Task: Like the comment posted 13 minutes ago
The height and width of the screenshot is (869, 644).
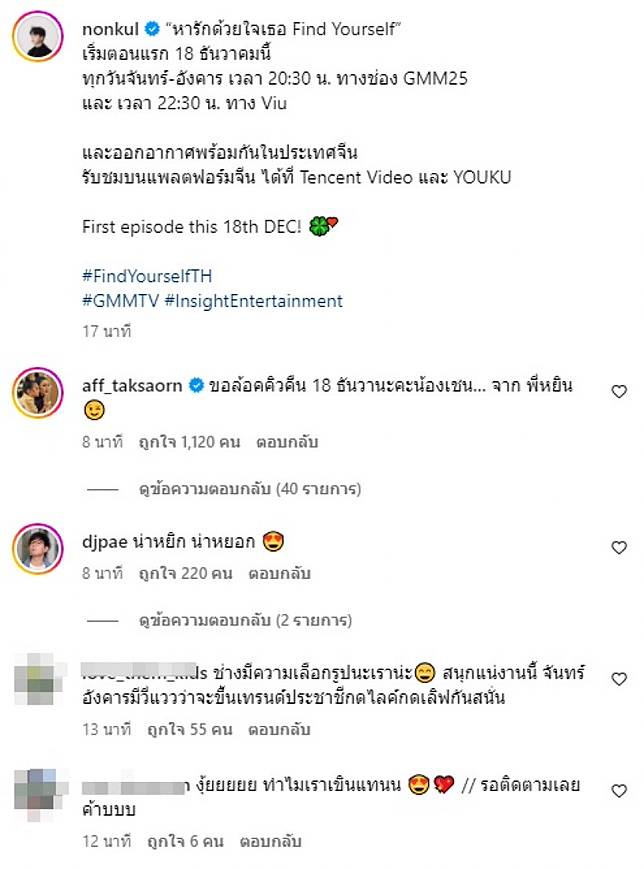Action: pyautogui.click(x=619, y=679)
